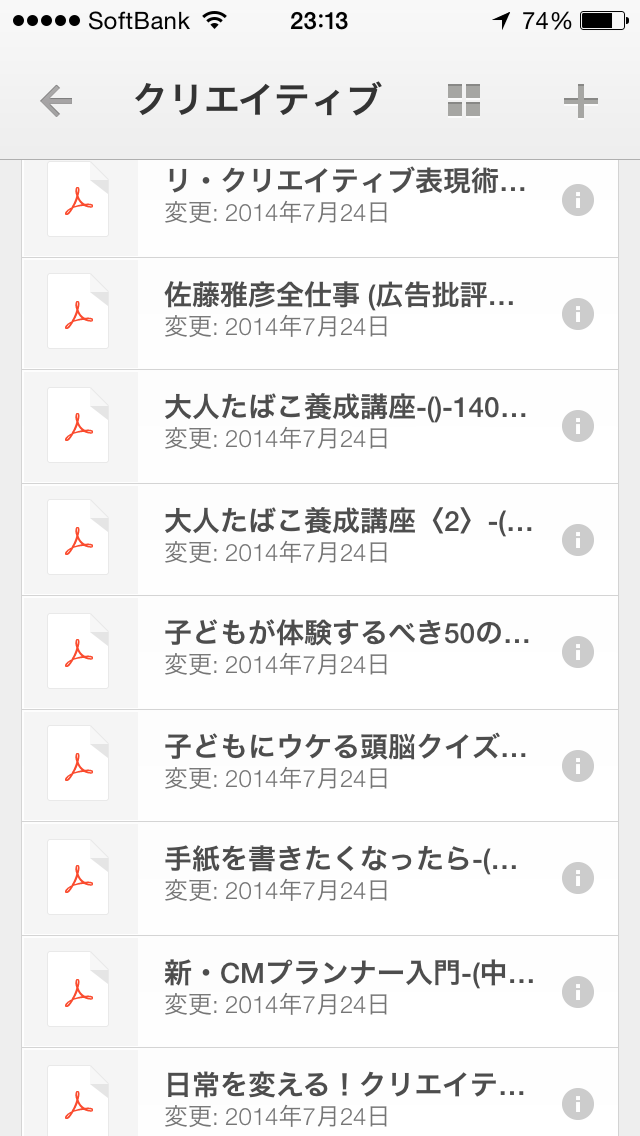Open 大人たばこ養成講座〈2〉PDF

320,540
